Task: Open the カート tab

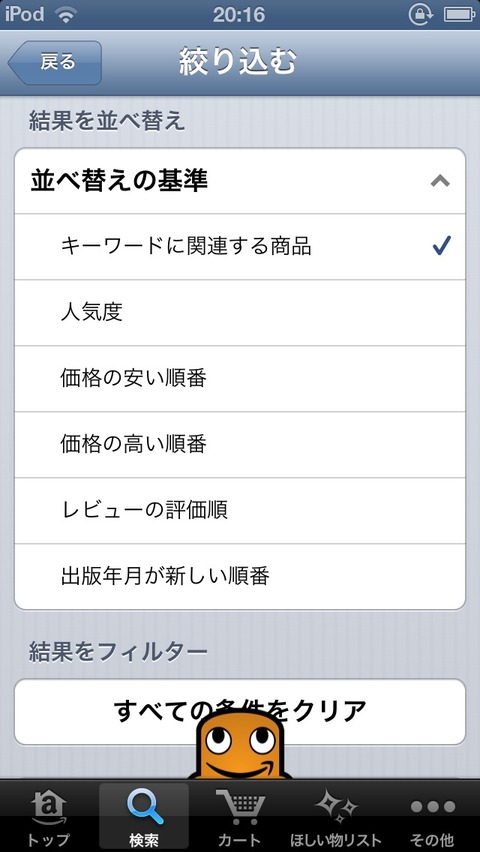Action: (240, 817)
